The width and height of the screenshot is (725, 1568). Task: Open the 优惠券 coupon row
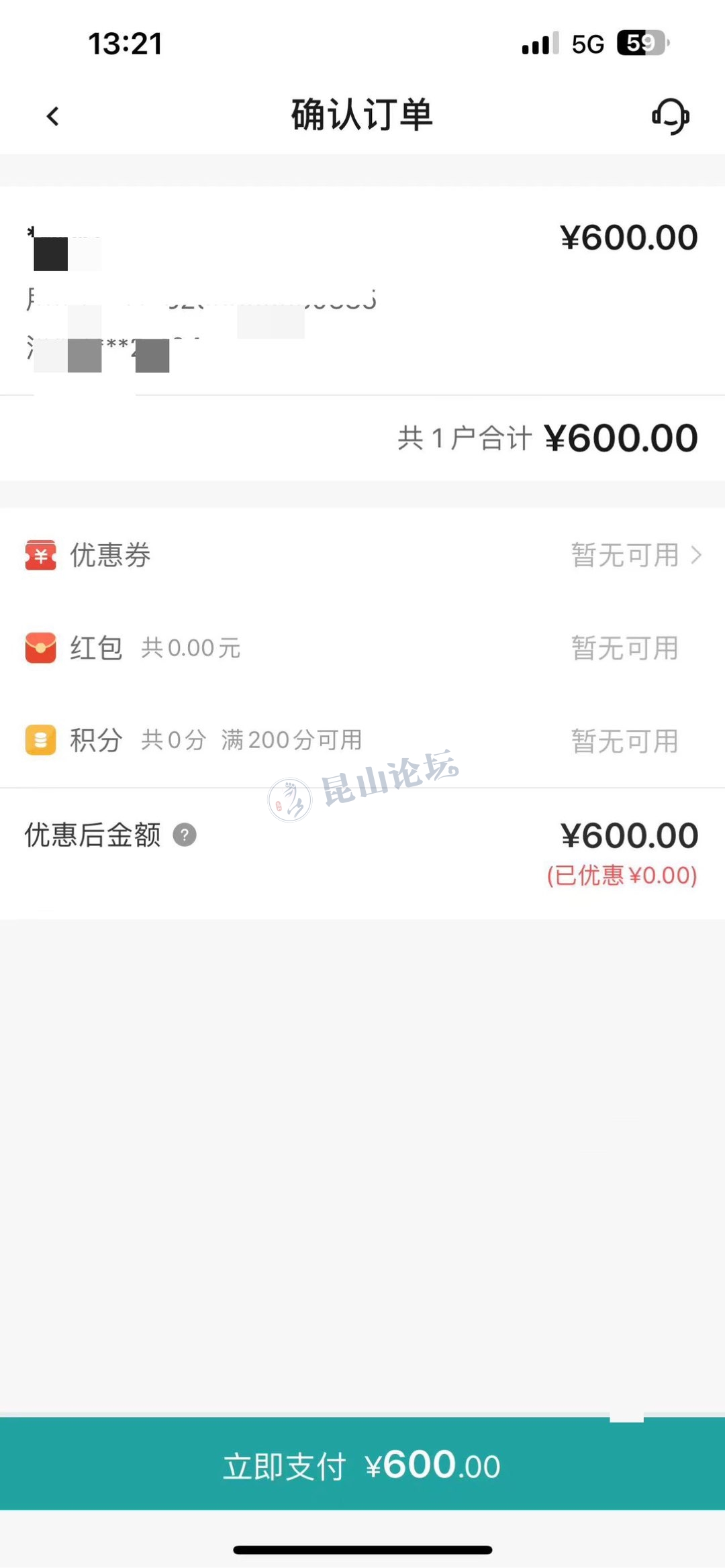(x=362, y=556)
